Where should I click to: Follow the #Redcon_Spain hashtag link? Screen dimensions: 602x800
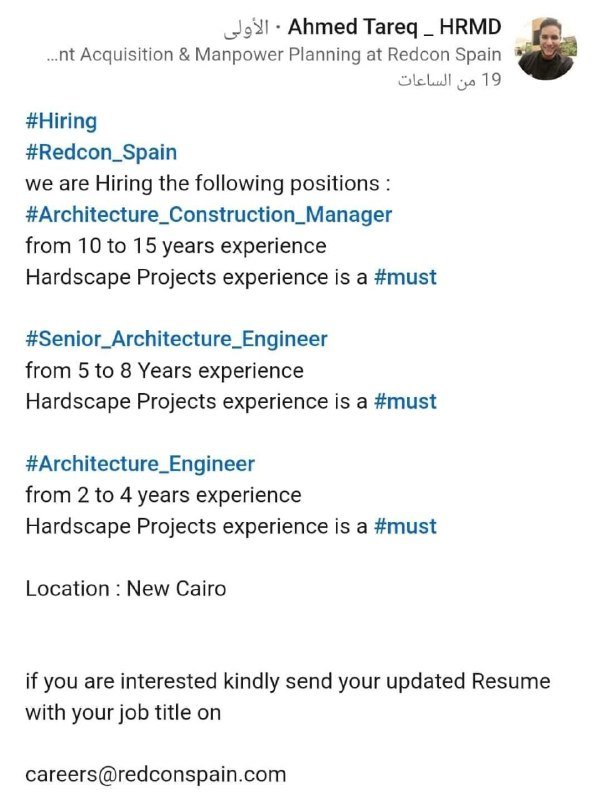(x=101, y=153)
